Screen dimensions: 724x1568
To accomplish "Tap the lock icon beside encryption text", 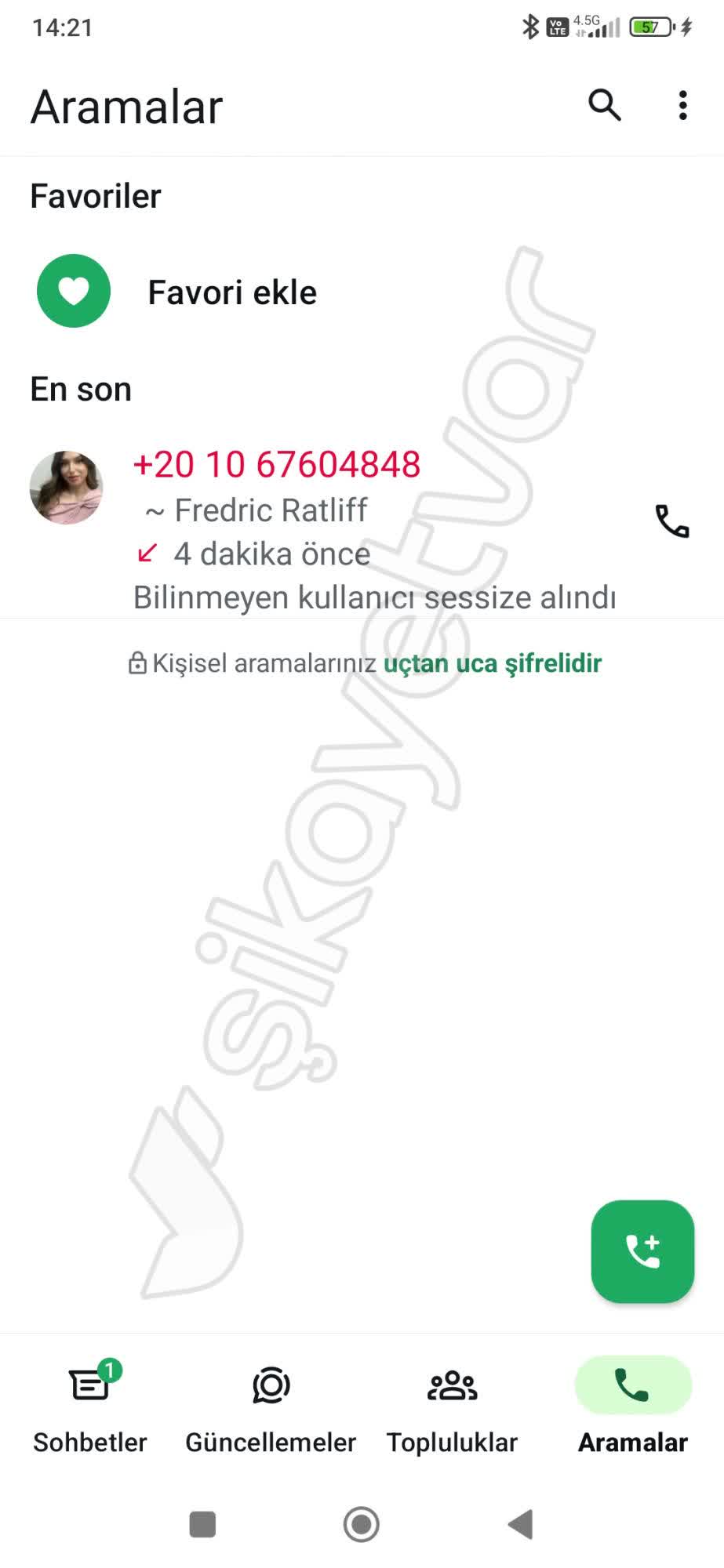I will coord(137,662).
